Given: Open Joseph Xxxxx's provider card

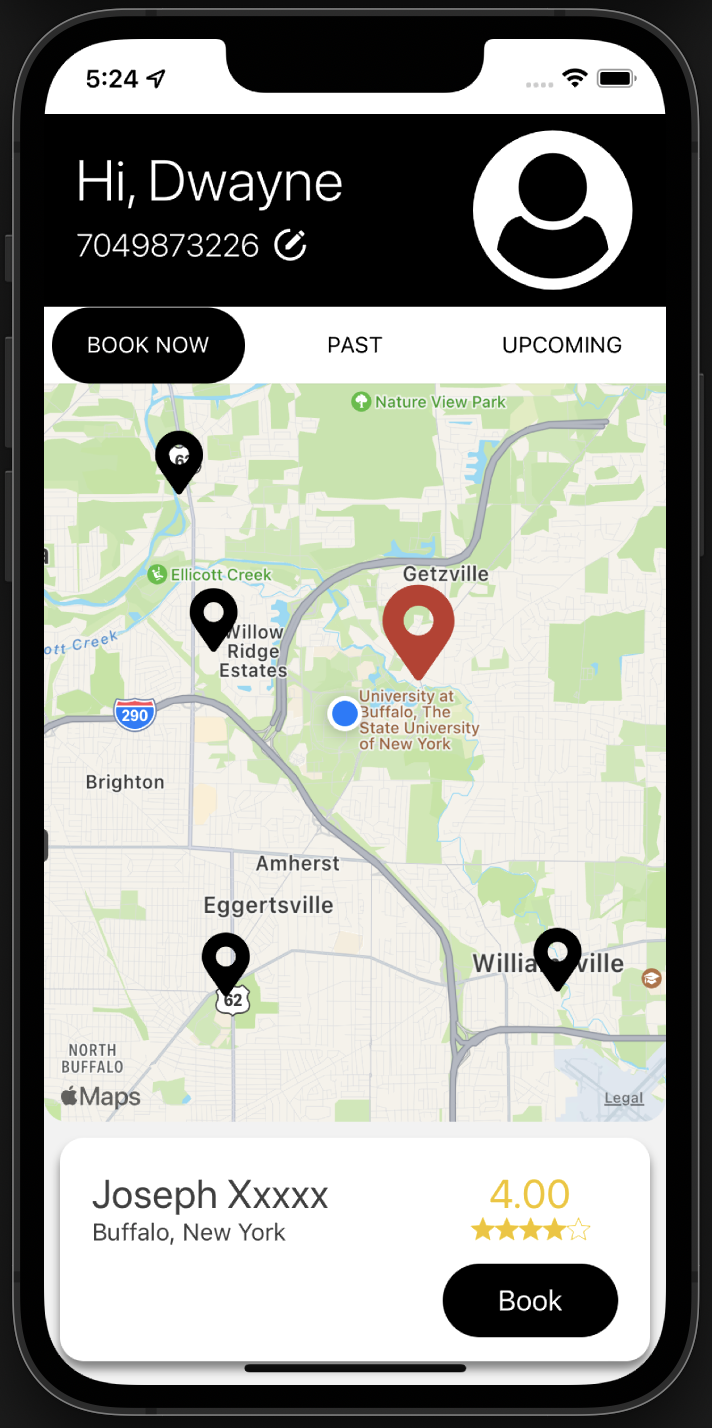Looking at the screenshot, I should point(355,1249).
